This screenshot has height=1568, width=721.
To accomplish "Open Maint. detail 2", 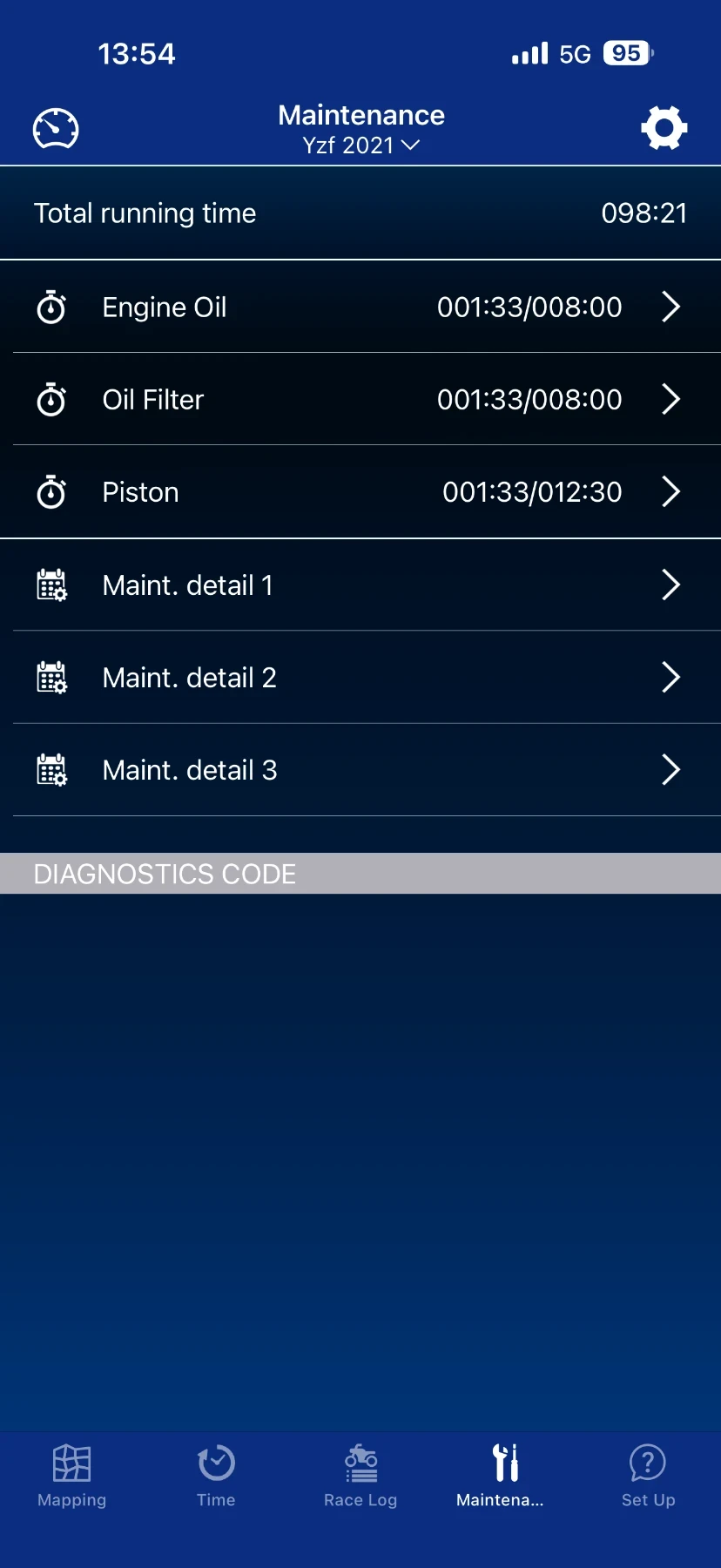I will (x=360, y=677).
